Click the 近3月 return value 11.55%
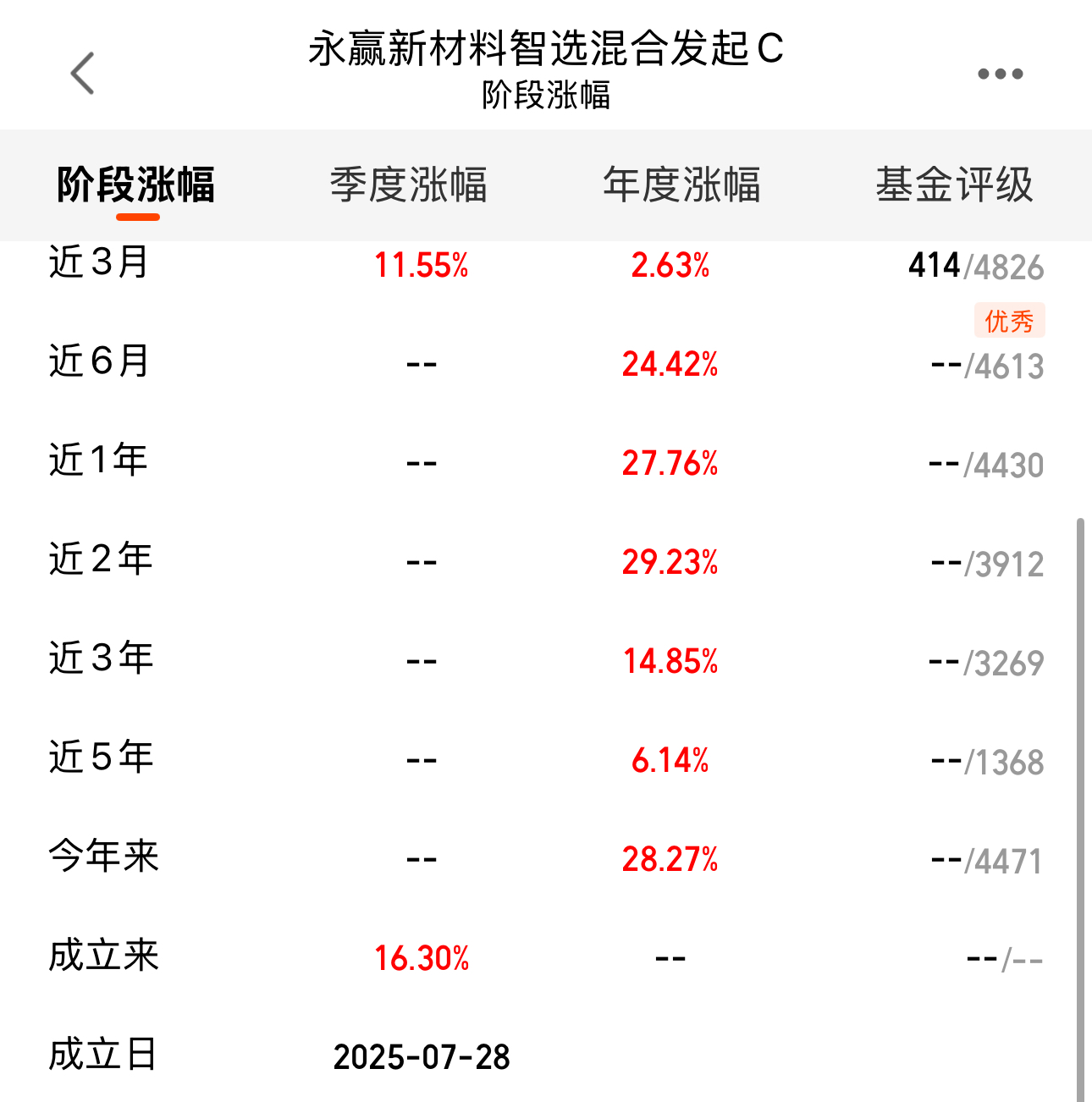1092x1102 pixels. pos(423,266)
